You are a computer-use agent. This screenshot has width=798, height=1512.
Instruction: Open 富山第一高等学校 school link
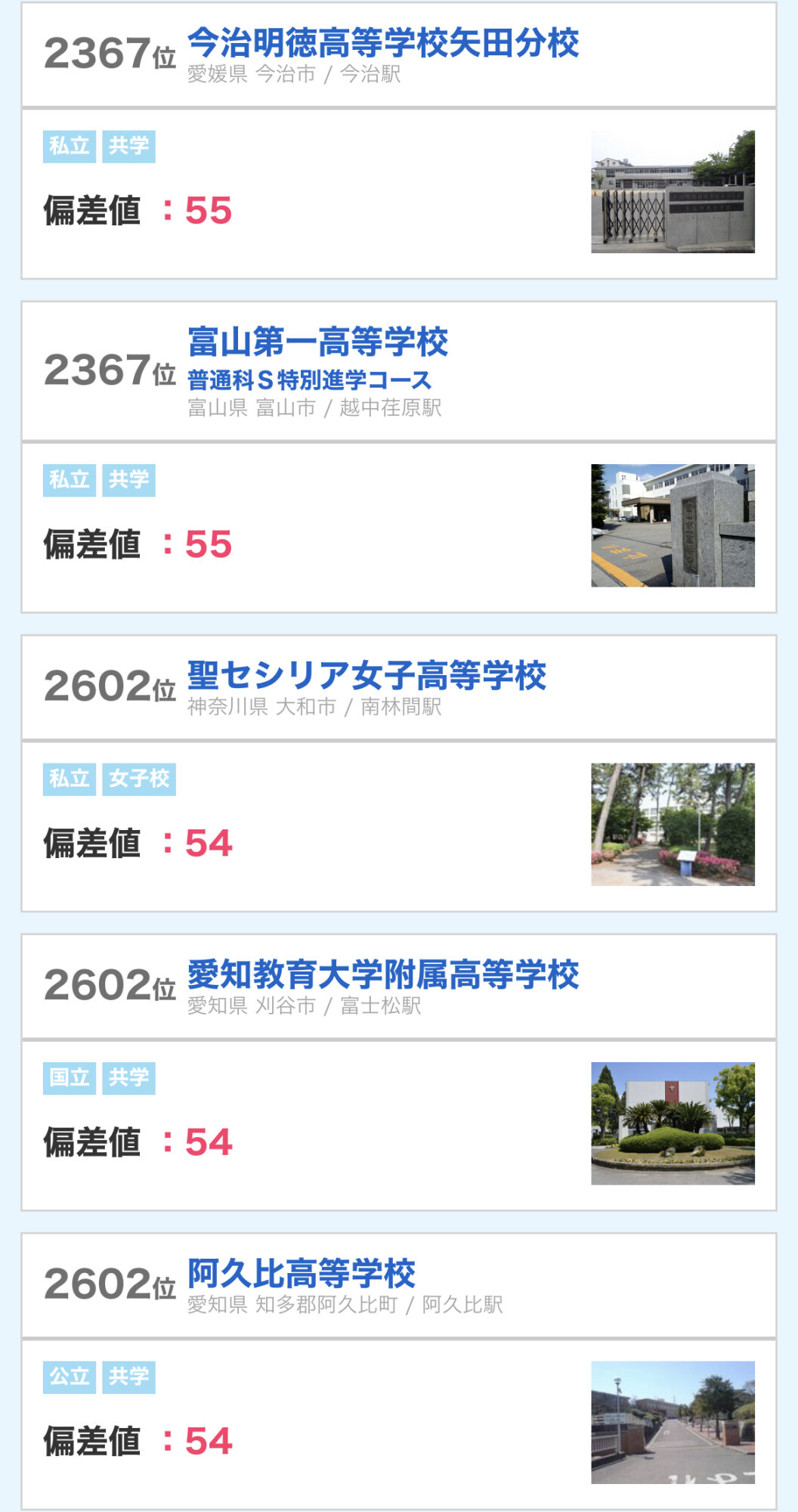(x=318, y=342)
